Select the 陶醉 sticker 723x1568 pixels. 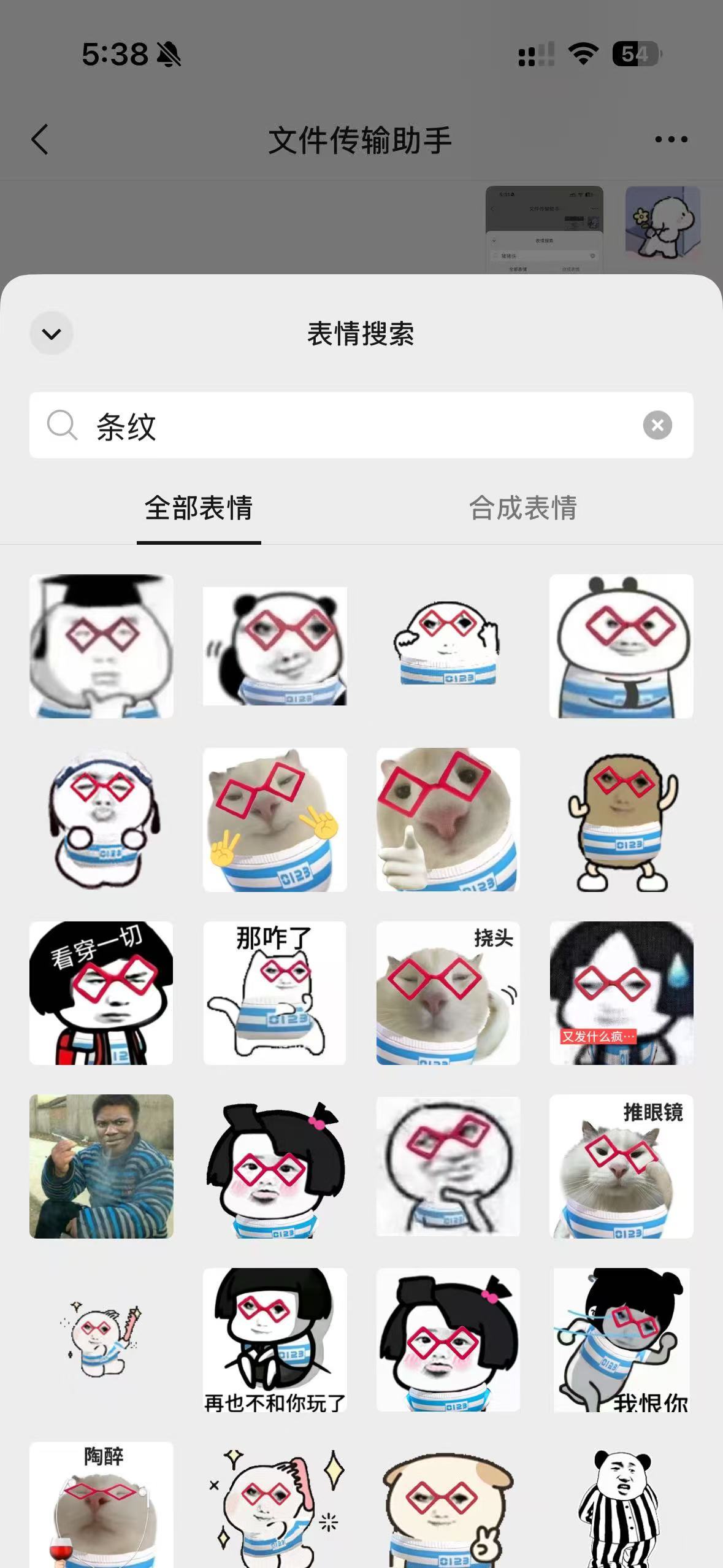tap(101, 1504)
